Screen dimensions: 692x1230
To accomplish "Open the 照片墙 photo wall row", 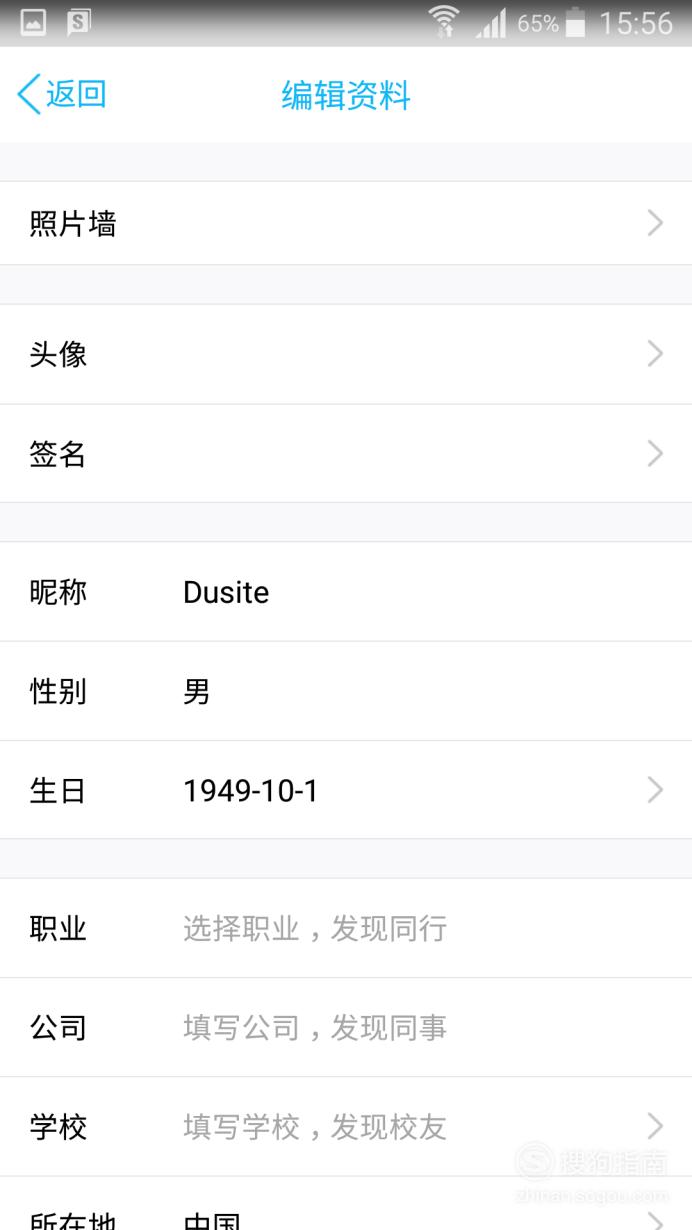I will [x=346, y=223].
